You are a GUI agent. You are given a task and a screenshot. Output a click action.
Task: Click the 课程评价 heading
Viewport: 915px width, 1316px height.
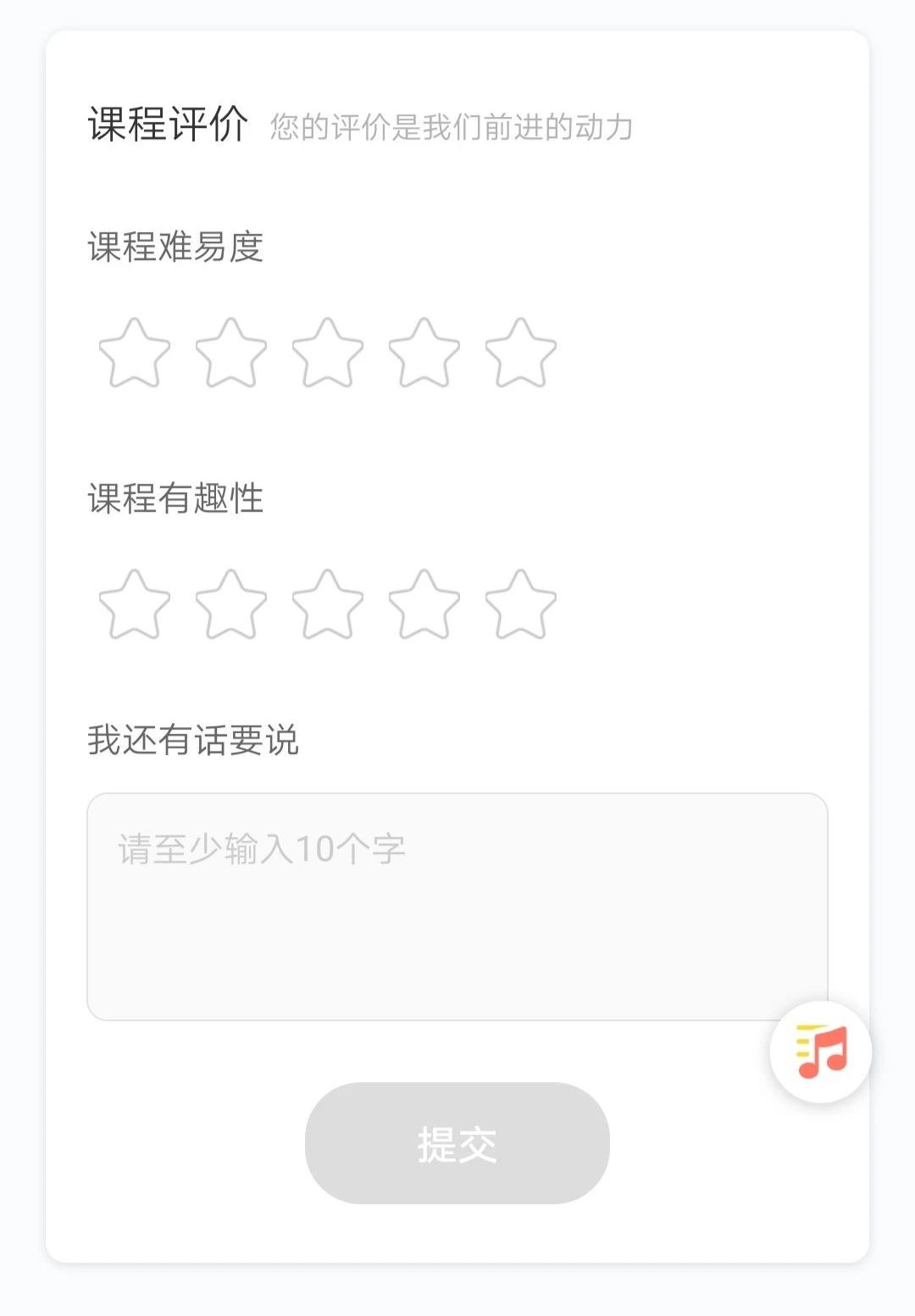point(169,125)
